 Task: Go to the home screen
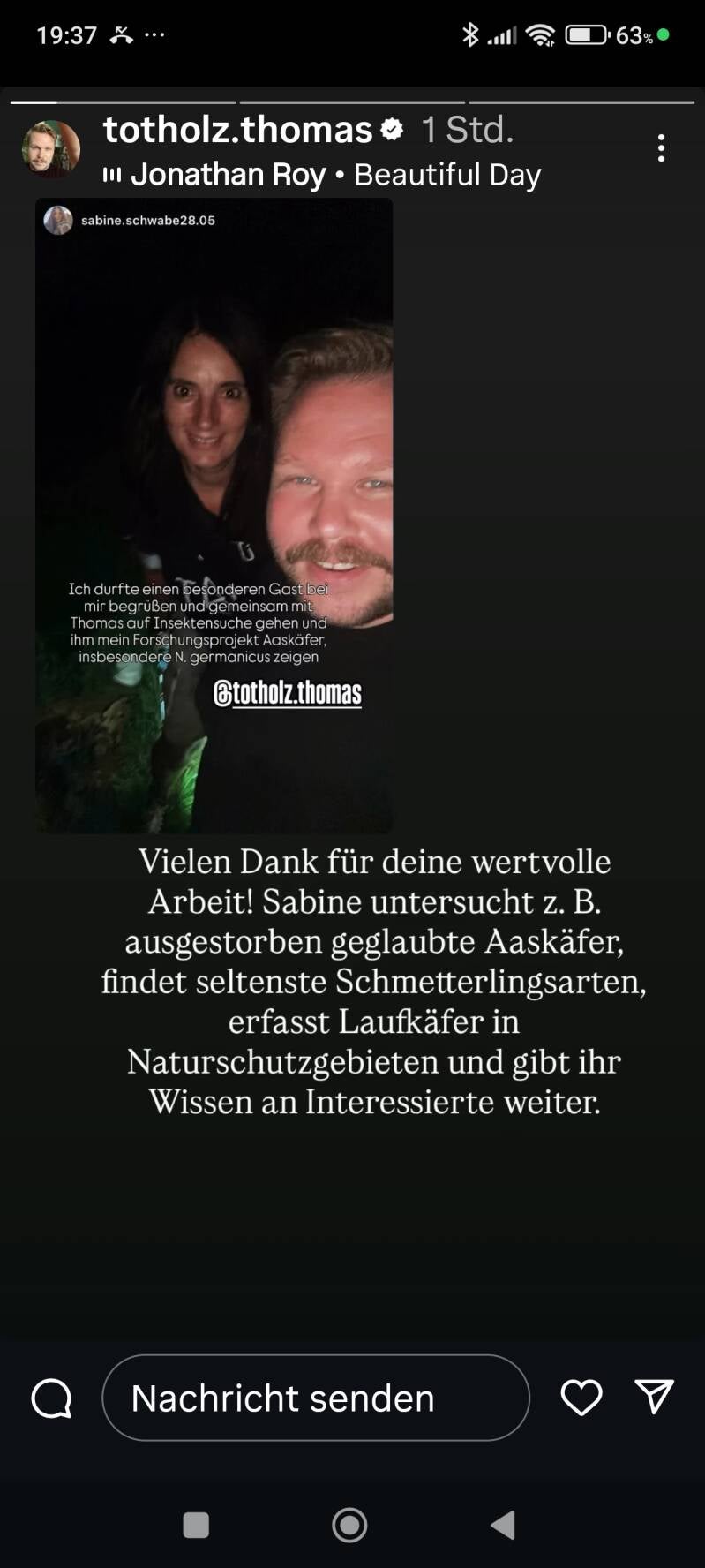pos(349,1525)
